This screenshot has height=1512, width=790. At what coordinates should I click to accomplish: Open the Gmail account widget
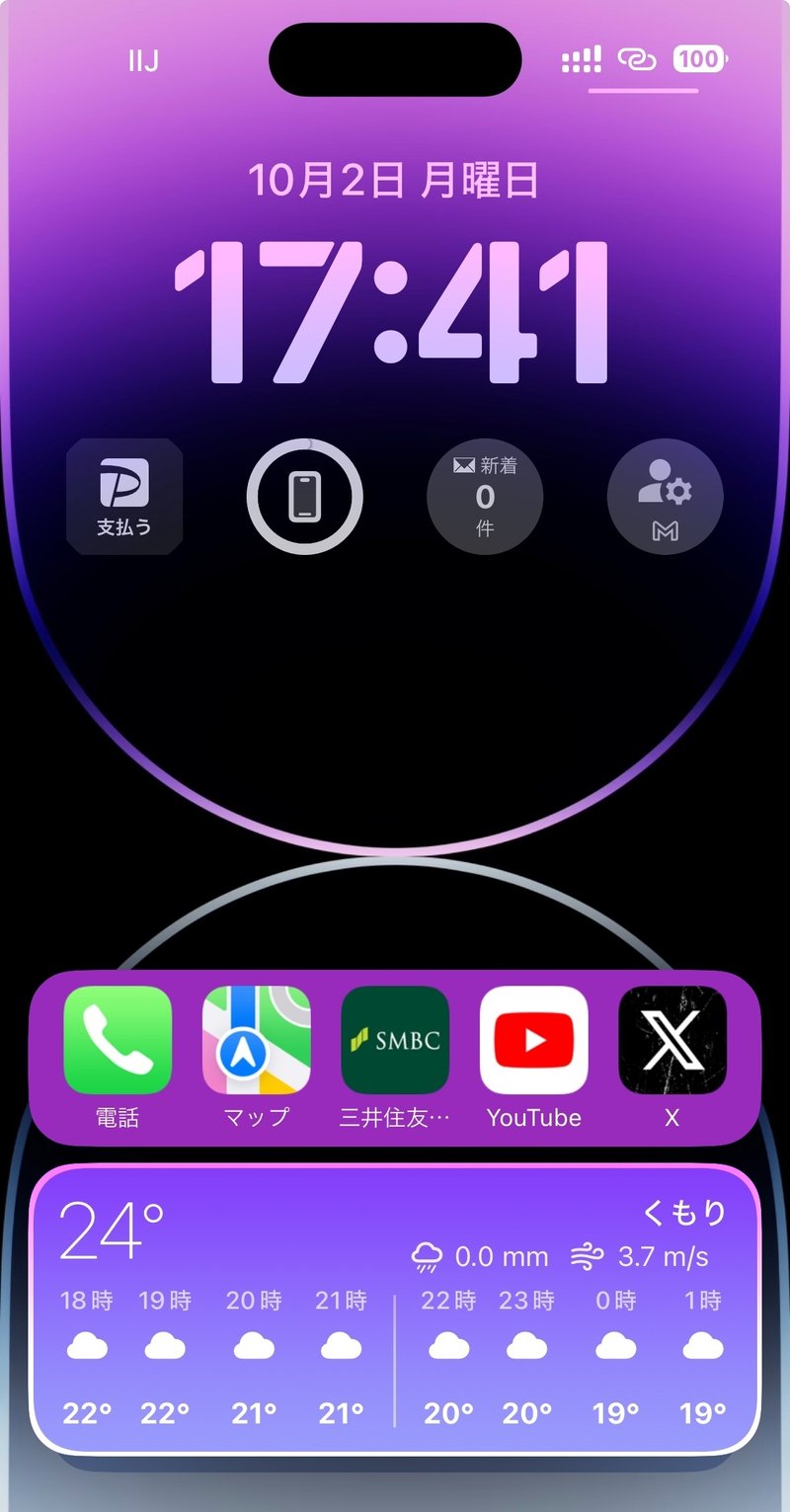(666, 497)
